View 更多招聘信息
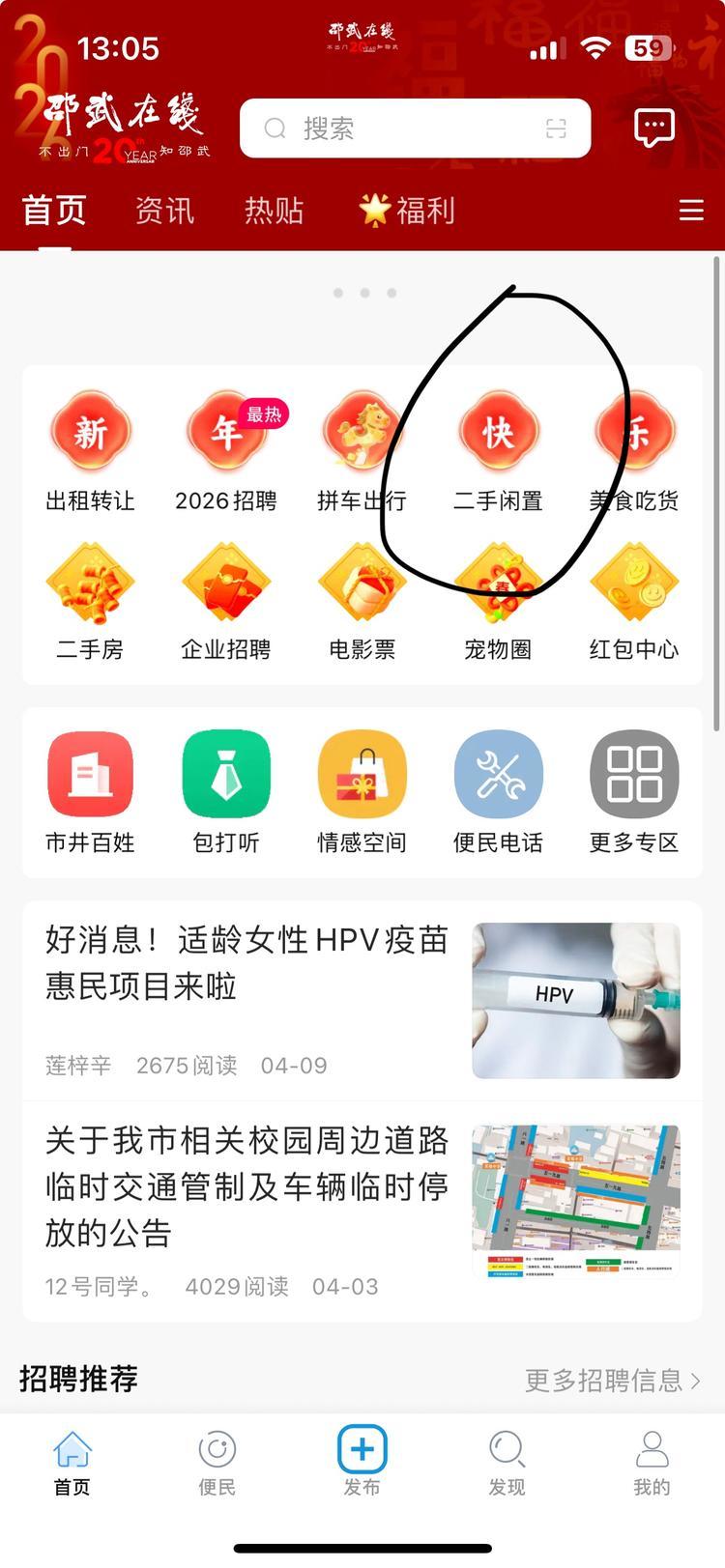Image resolution: width=725 pixels, height=1568 pixels. [612, 1381]
